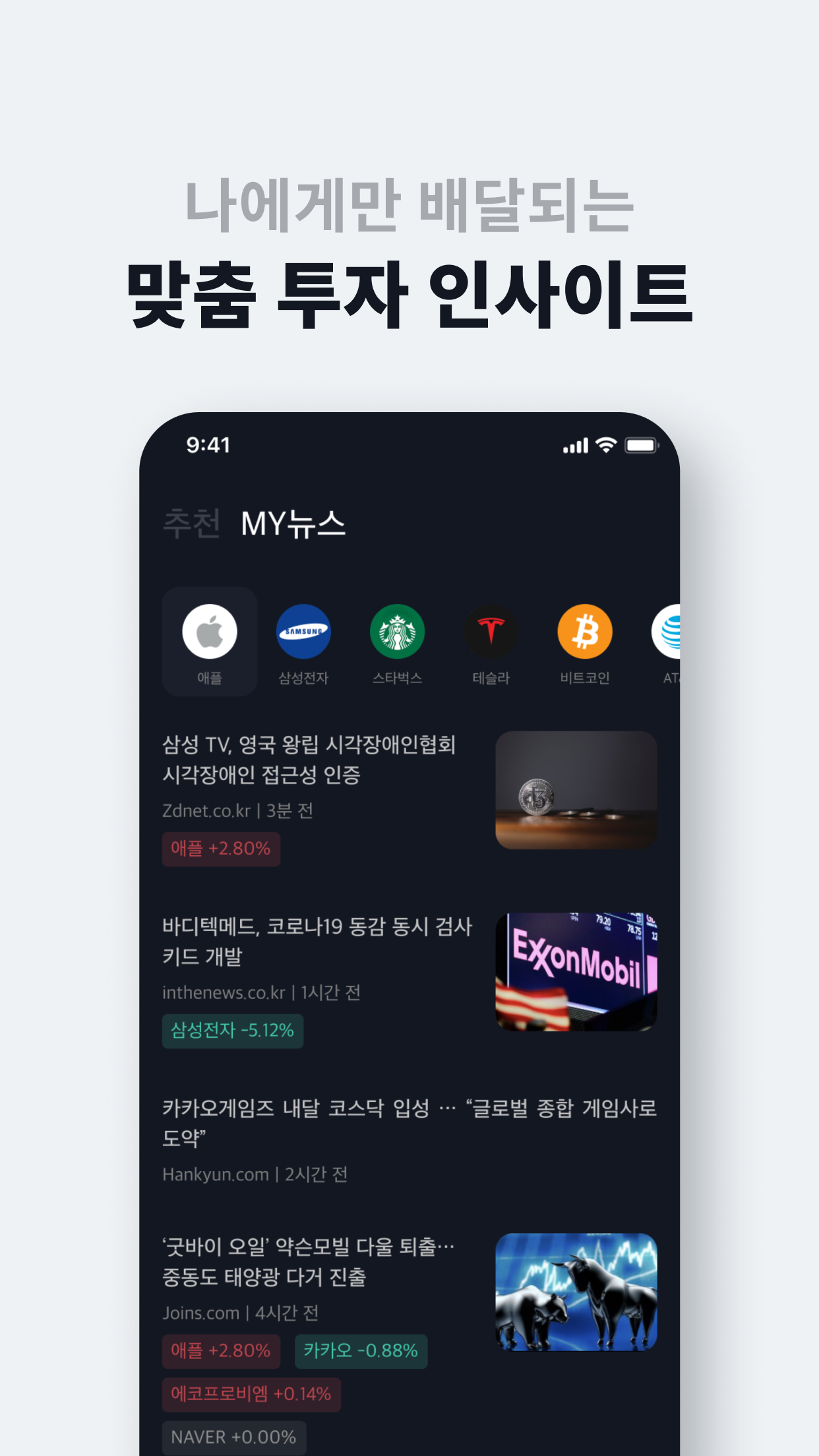Toggle the 카카오 -0.88% stock tag
The width and height of the screenshot is (819, 1456).
[x=361, y=1350]
